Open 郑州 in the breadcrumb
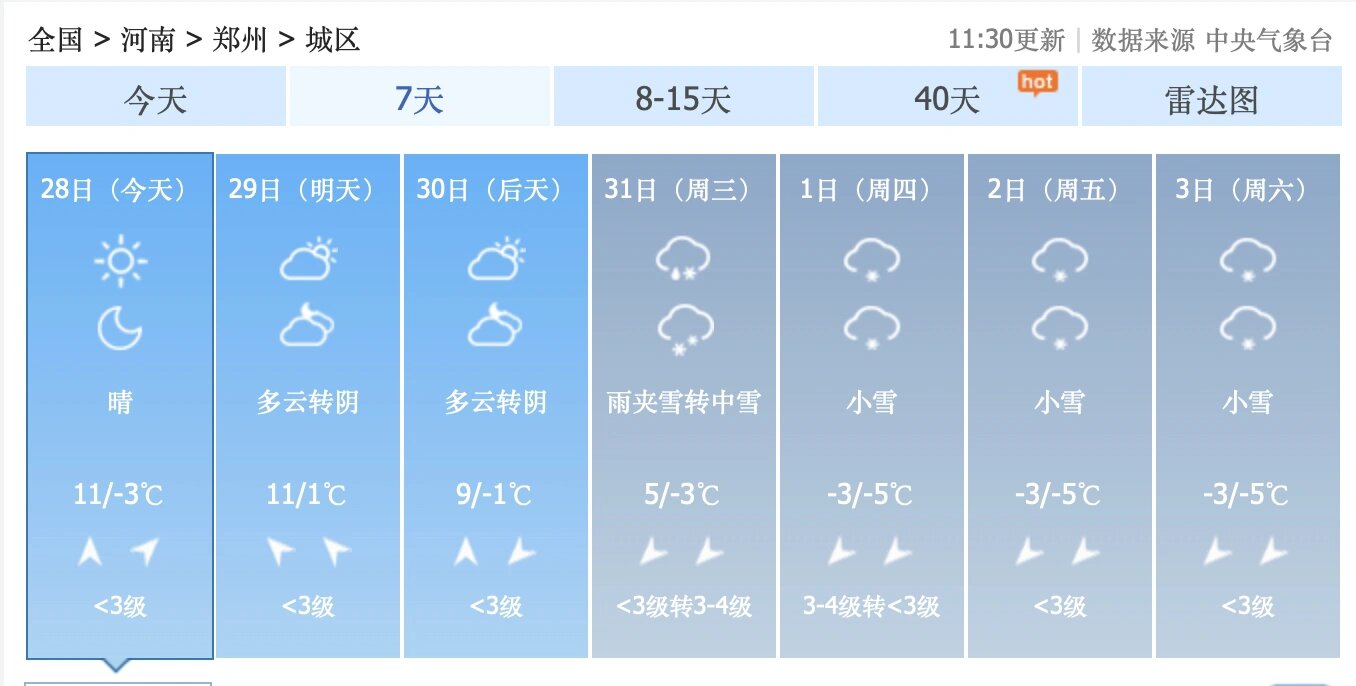Viewport: 1356px width, 686px height. point(240,40)
